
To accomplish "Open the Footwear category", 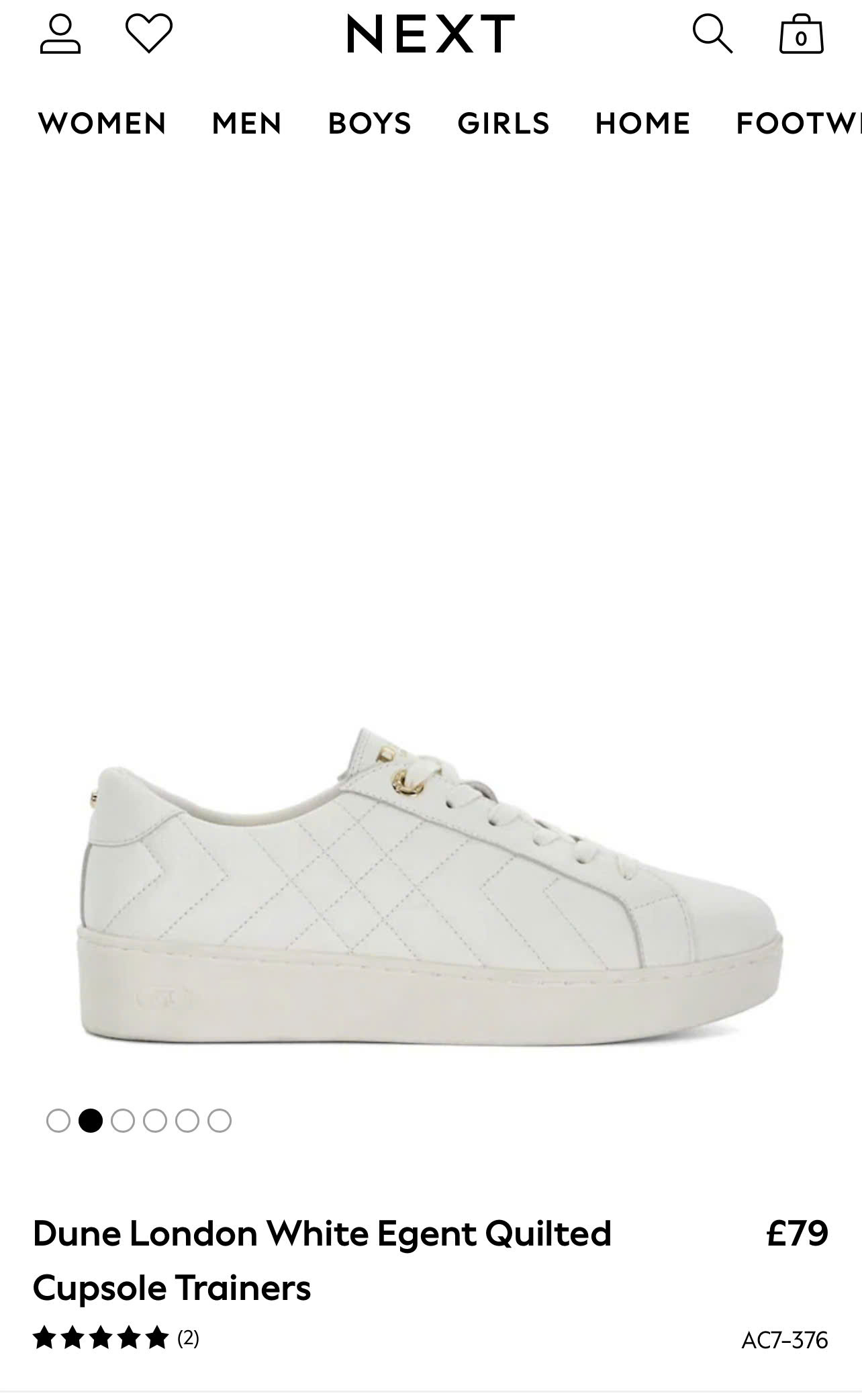I will [799, 124].
